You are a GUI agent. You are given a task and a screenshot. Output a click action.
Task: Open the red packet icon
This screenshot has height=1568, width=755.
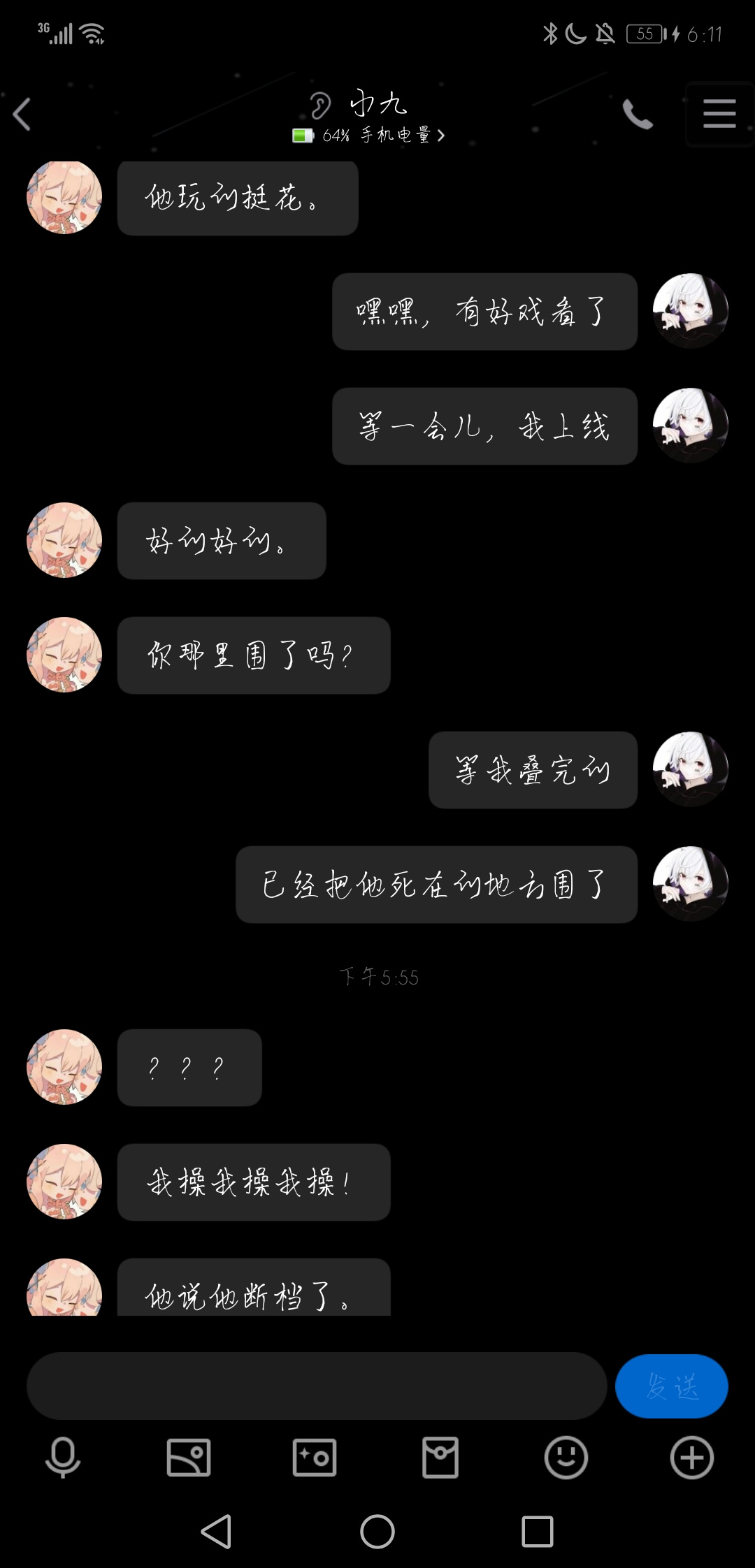pyautogui.click(x=440, y=1458)
